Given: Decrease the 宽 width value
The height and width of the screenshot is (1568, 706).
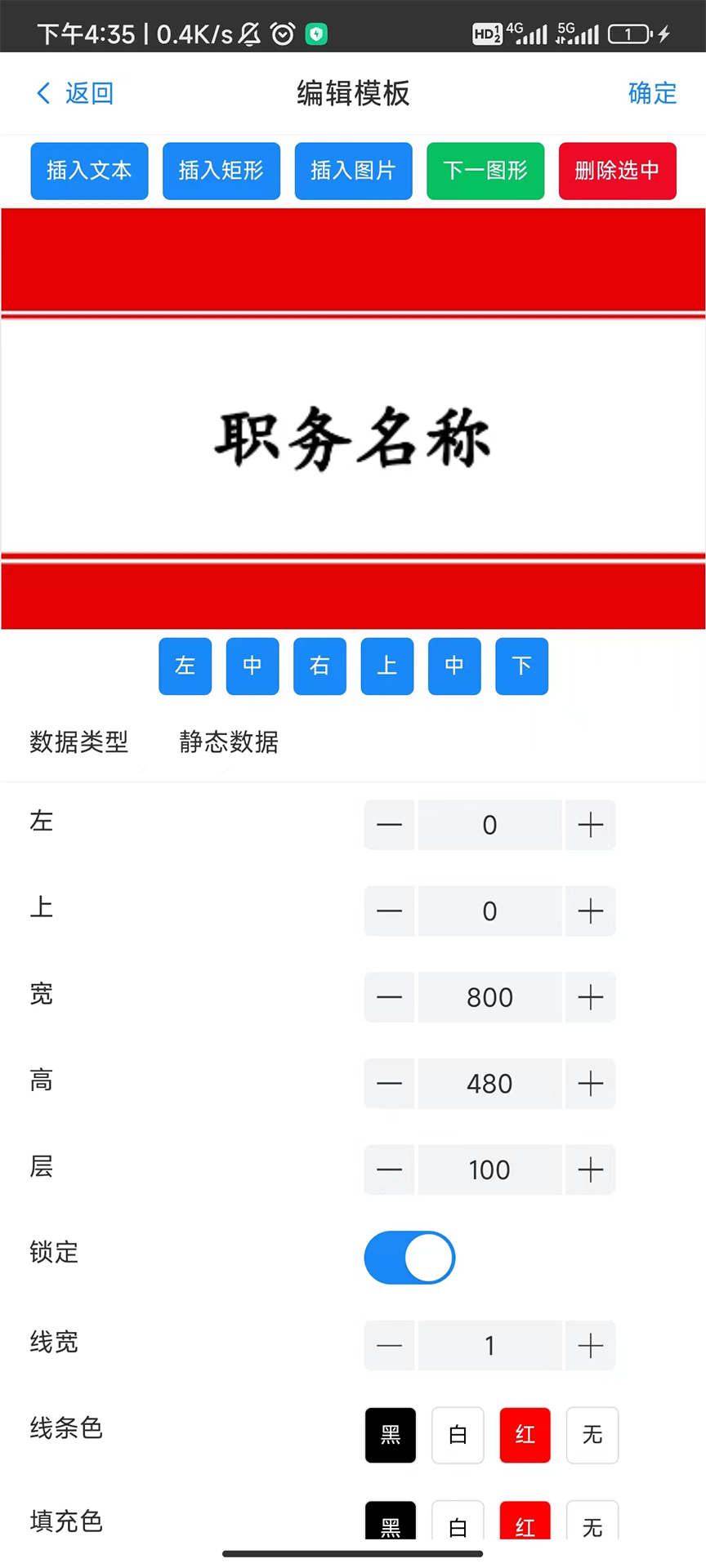Looking at the screenshot, I should click(390, 997).
